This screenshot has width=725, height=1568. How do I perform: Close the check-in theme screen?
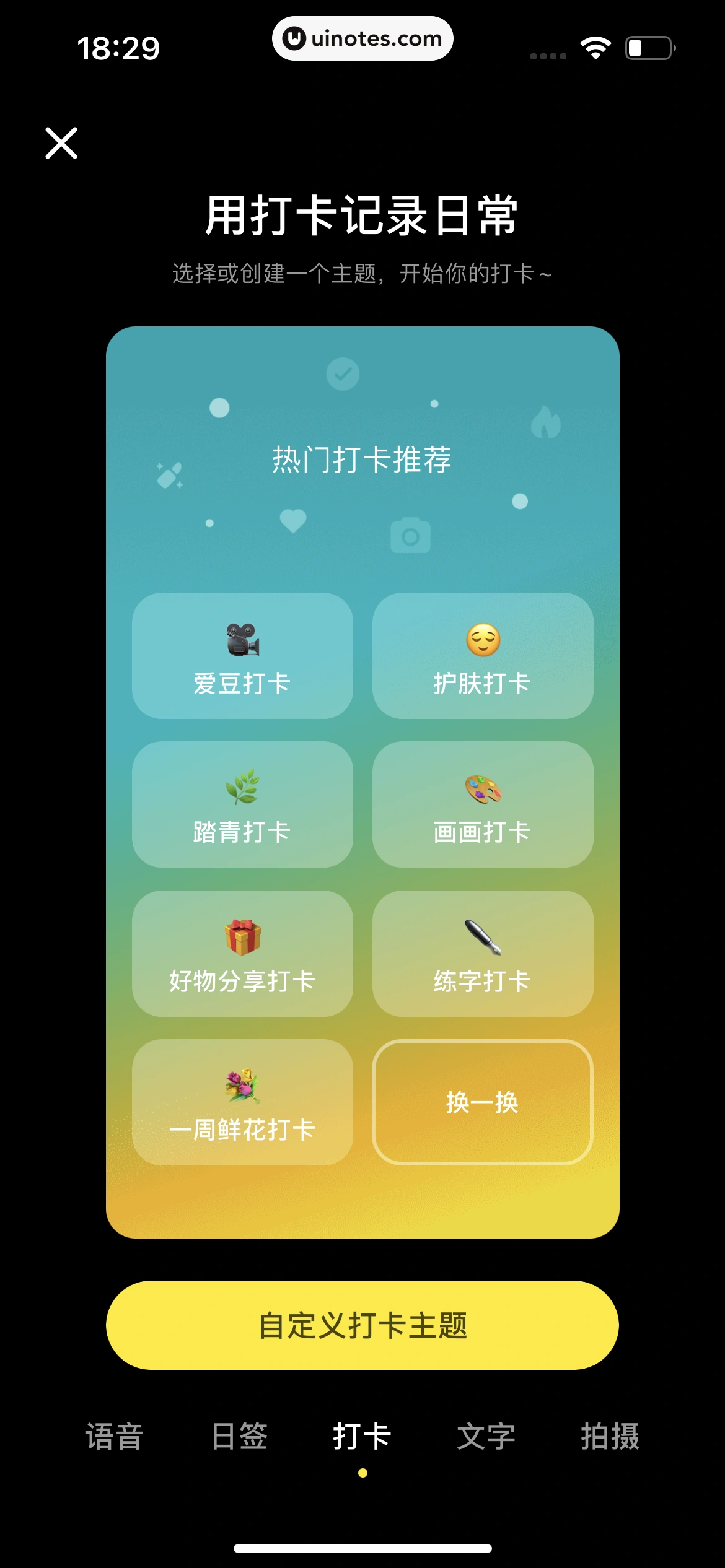(x=61, y=143)
